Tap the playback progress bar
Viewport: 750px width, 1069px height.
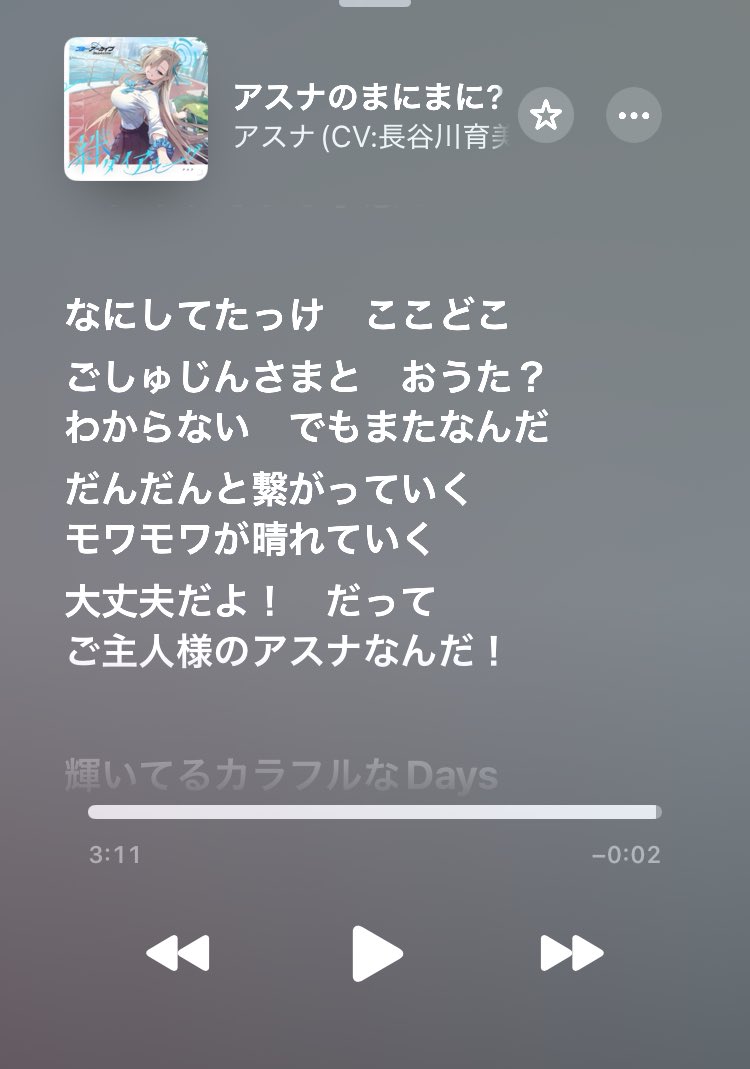pos(374,812)
